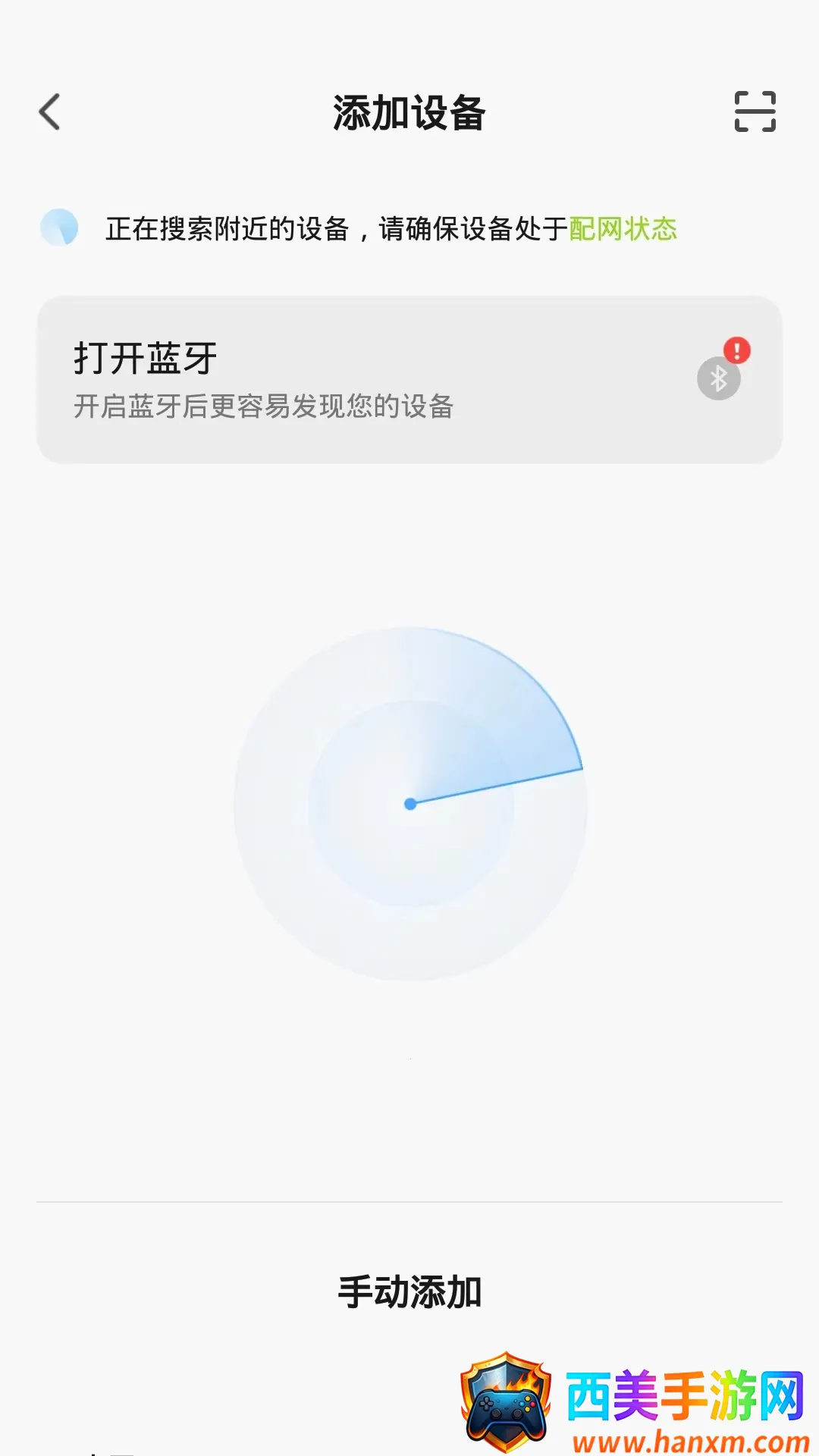This screenshot has height=1456, width=819.
Task: Open the 配网状态 link
Action: tap(623, 229)
